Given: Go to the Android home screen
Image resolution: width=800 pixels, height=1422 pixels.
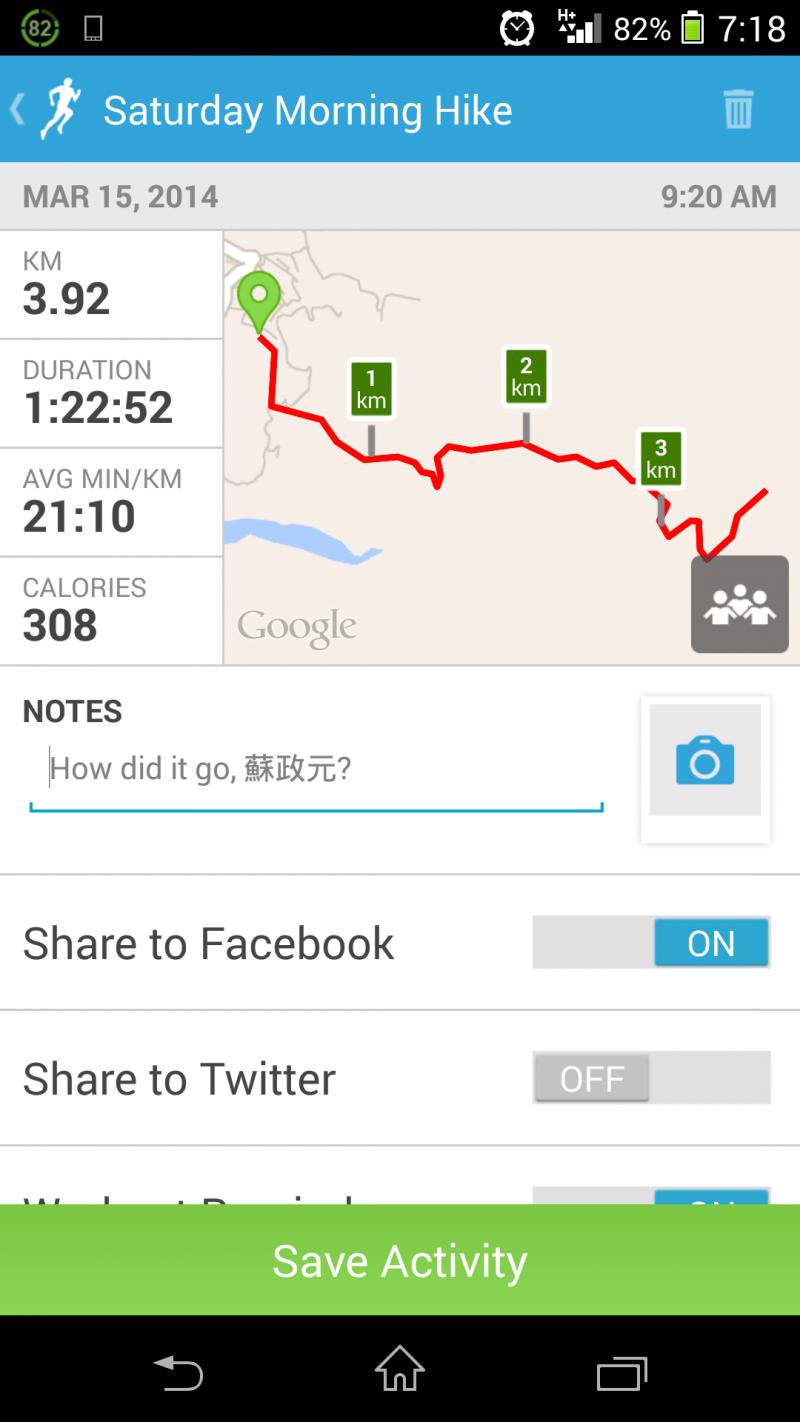Looking at the screenshot, I should (400, 1371).
